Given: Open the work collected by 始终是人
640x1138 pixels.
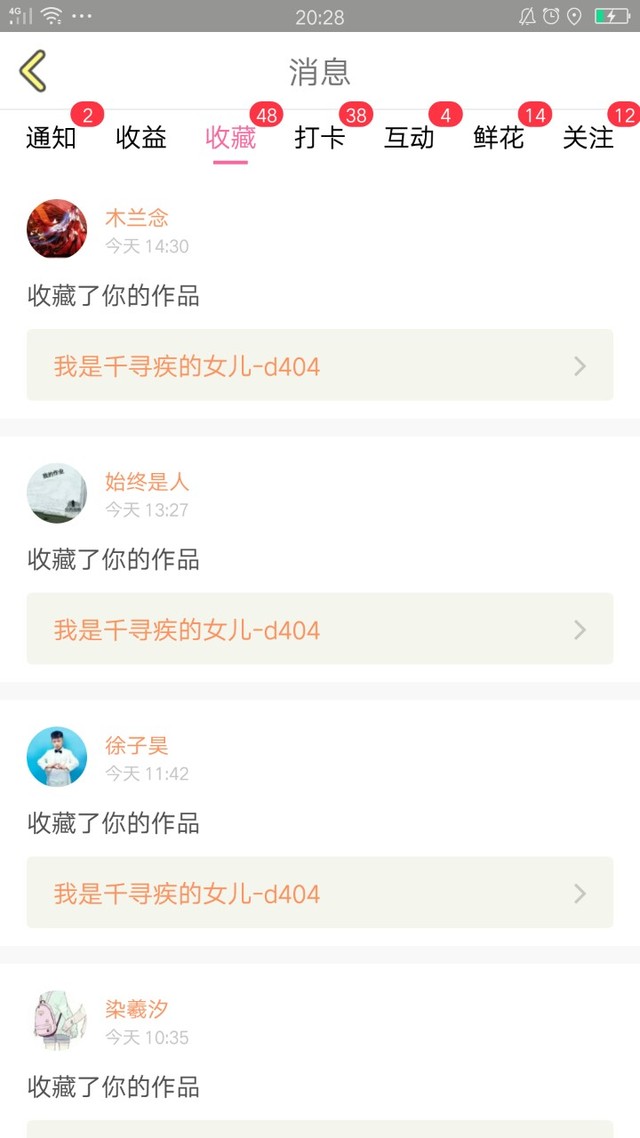Looking at the screenshot, I should pyautogui.click(x=320, y=629).
